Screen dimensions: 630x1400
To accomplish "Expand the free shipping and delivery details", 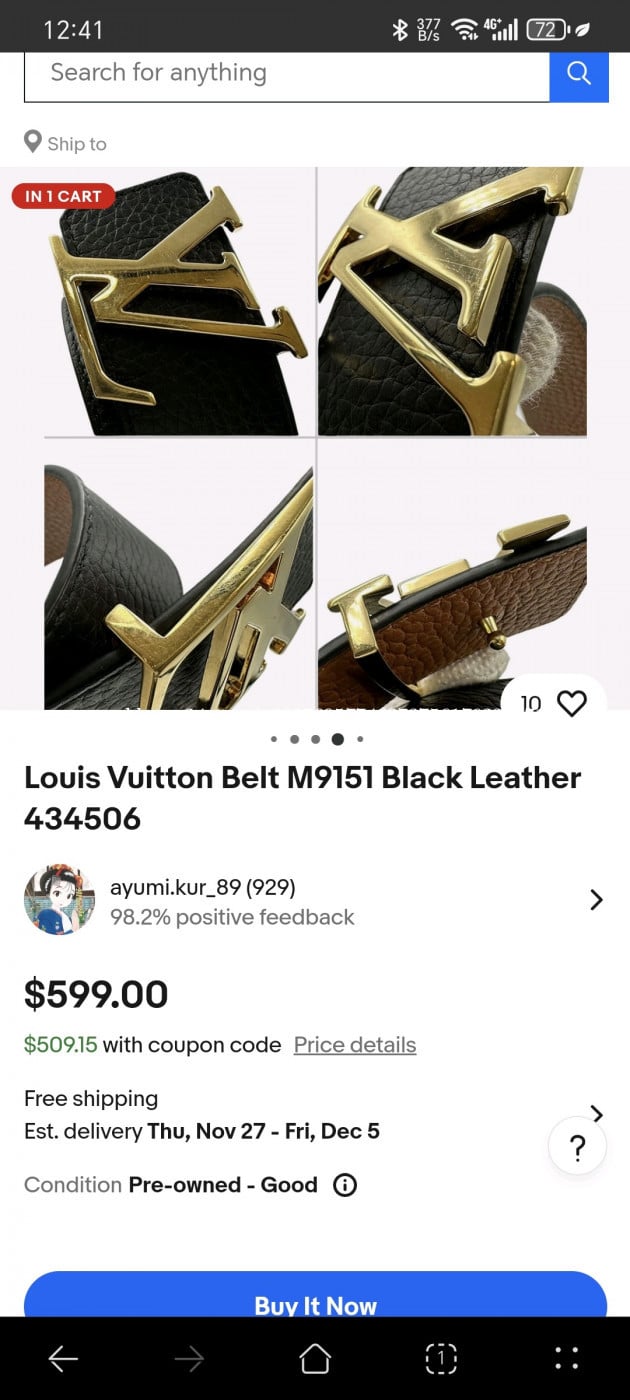I will click(x=596, y=1114).
